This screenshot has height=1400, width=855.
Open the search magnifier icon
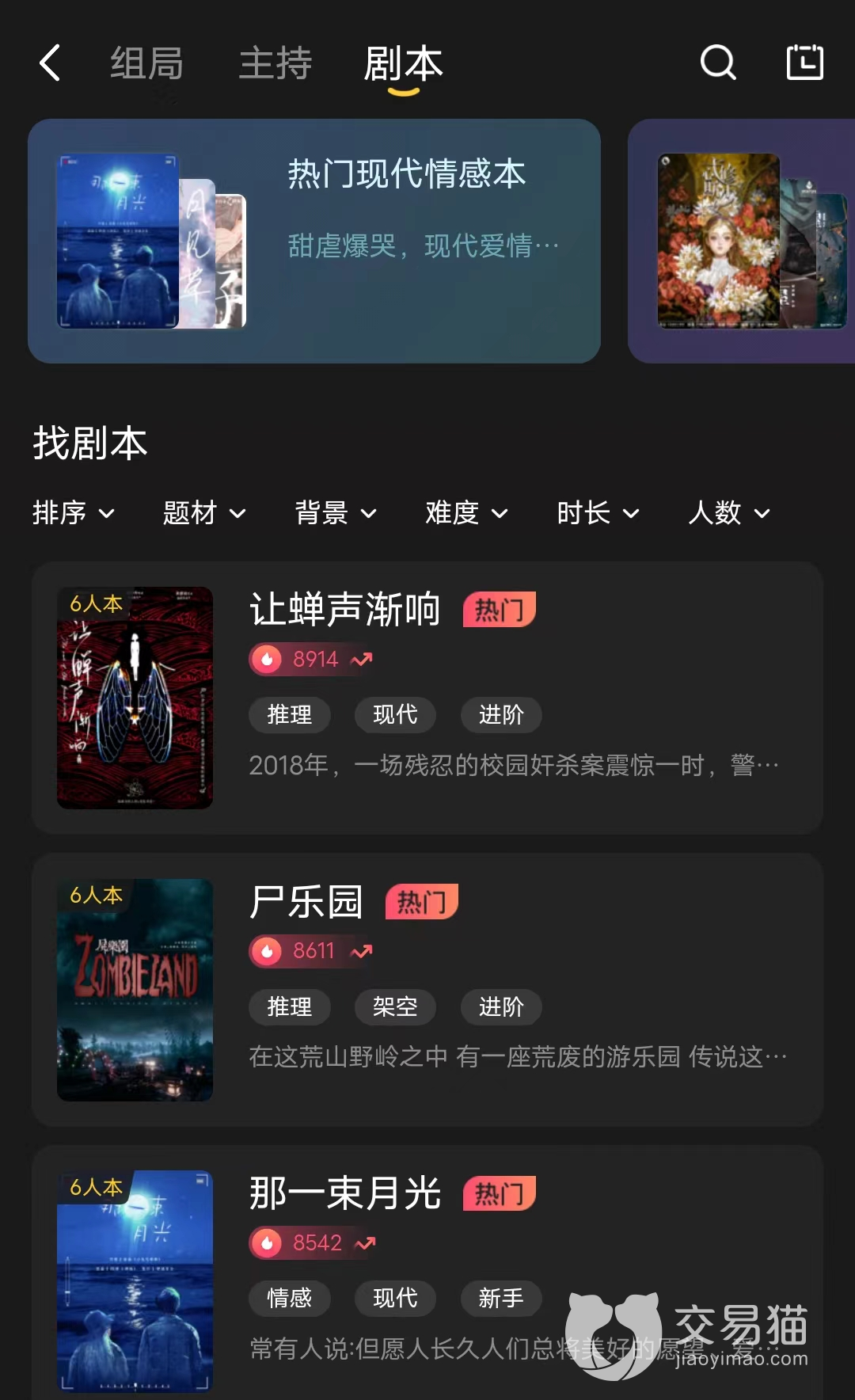tap(718, 63)
